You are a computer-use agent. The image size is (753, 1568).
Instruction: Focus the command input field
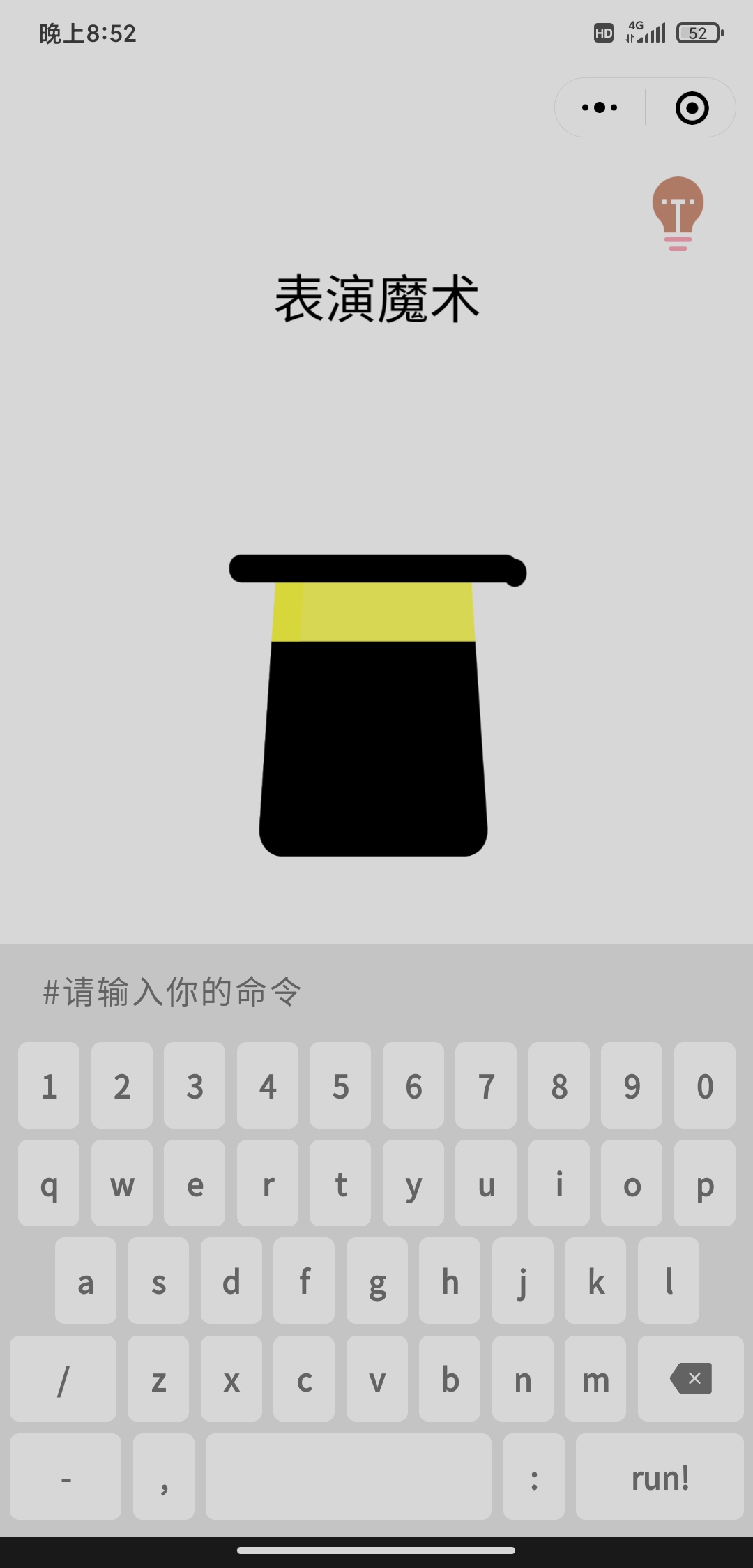click(376, 992)
